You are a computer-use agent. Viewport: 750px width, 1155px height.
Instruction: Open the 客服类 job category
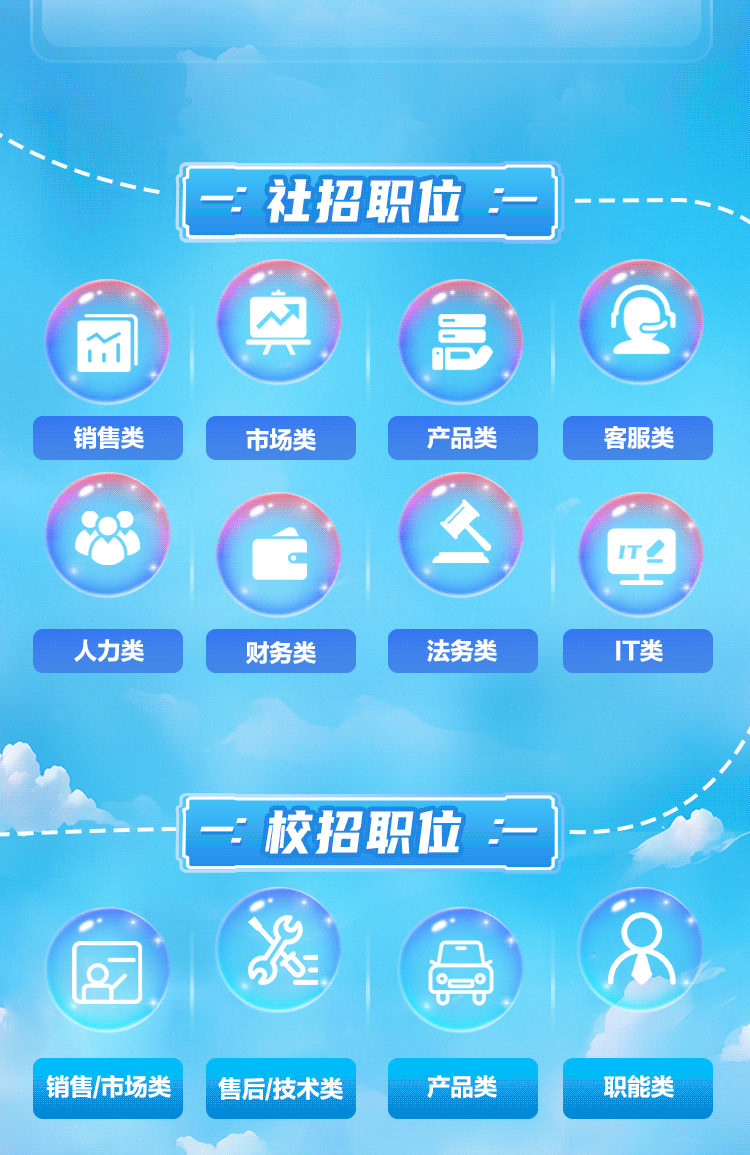(x=638, y=438)
